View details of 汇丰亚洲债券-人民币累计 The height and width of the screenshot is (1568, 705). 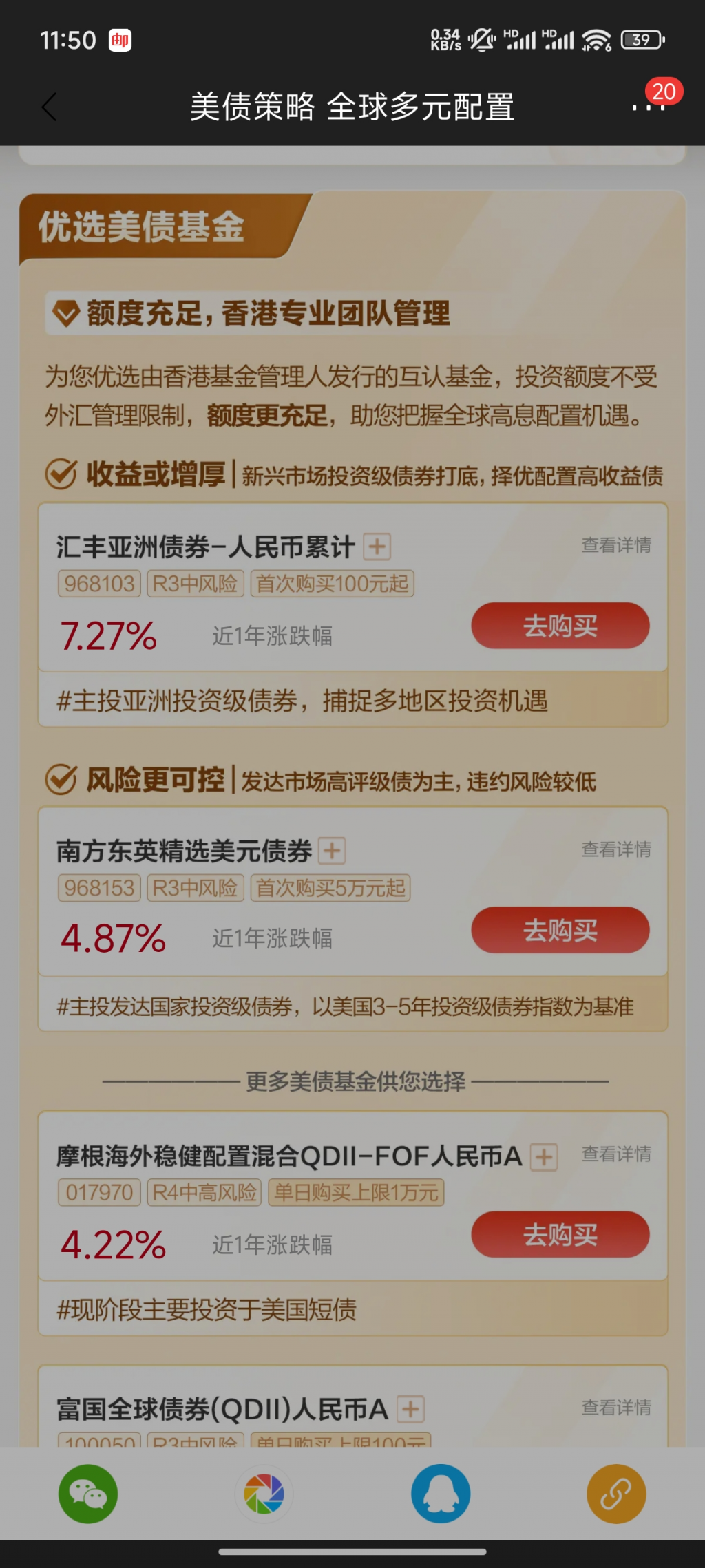click(x=616, y=545)
